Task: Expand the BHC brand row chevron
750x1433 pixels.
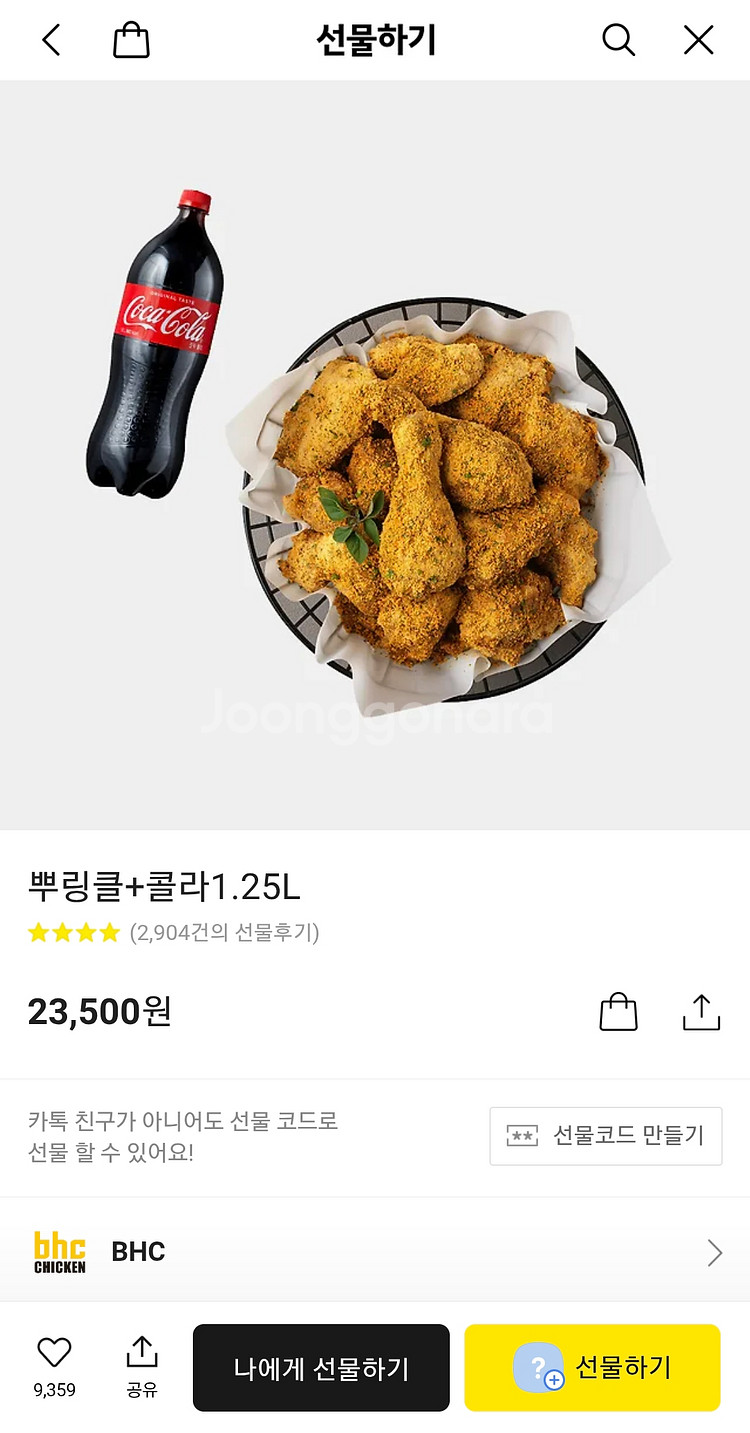Action: 713,1251
